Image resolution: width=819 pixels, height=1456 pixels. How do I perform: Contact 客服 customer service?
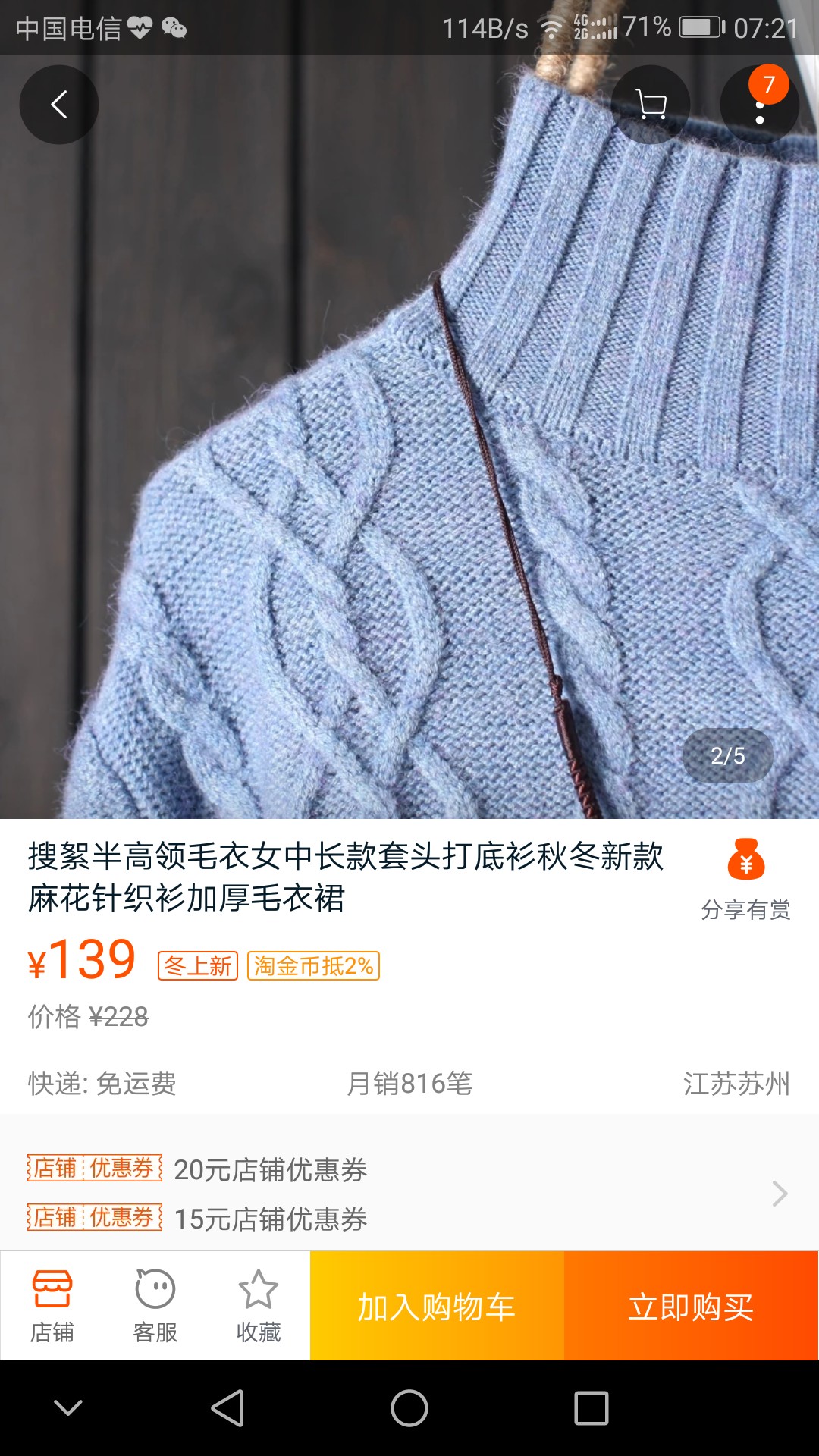tap(155, 1306)
